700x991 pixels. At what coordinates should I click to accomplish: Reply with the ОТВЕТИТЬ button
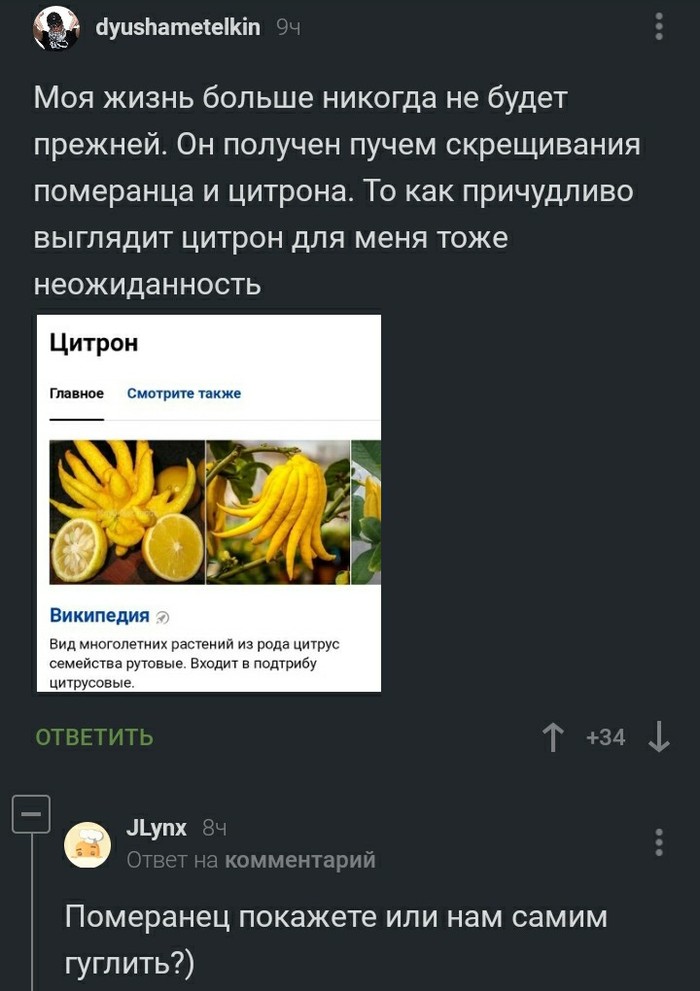[x=95, y=738]
